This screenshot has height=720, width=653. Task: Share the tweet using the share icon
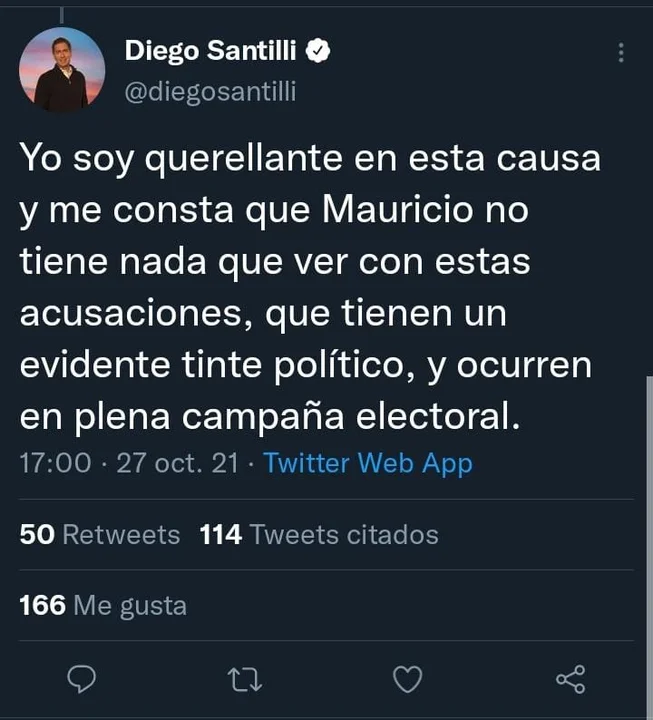(x=570, y=680)
